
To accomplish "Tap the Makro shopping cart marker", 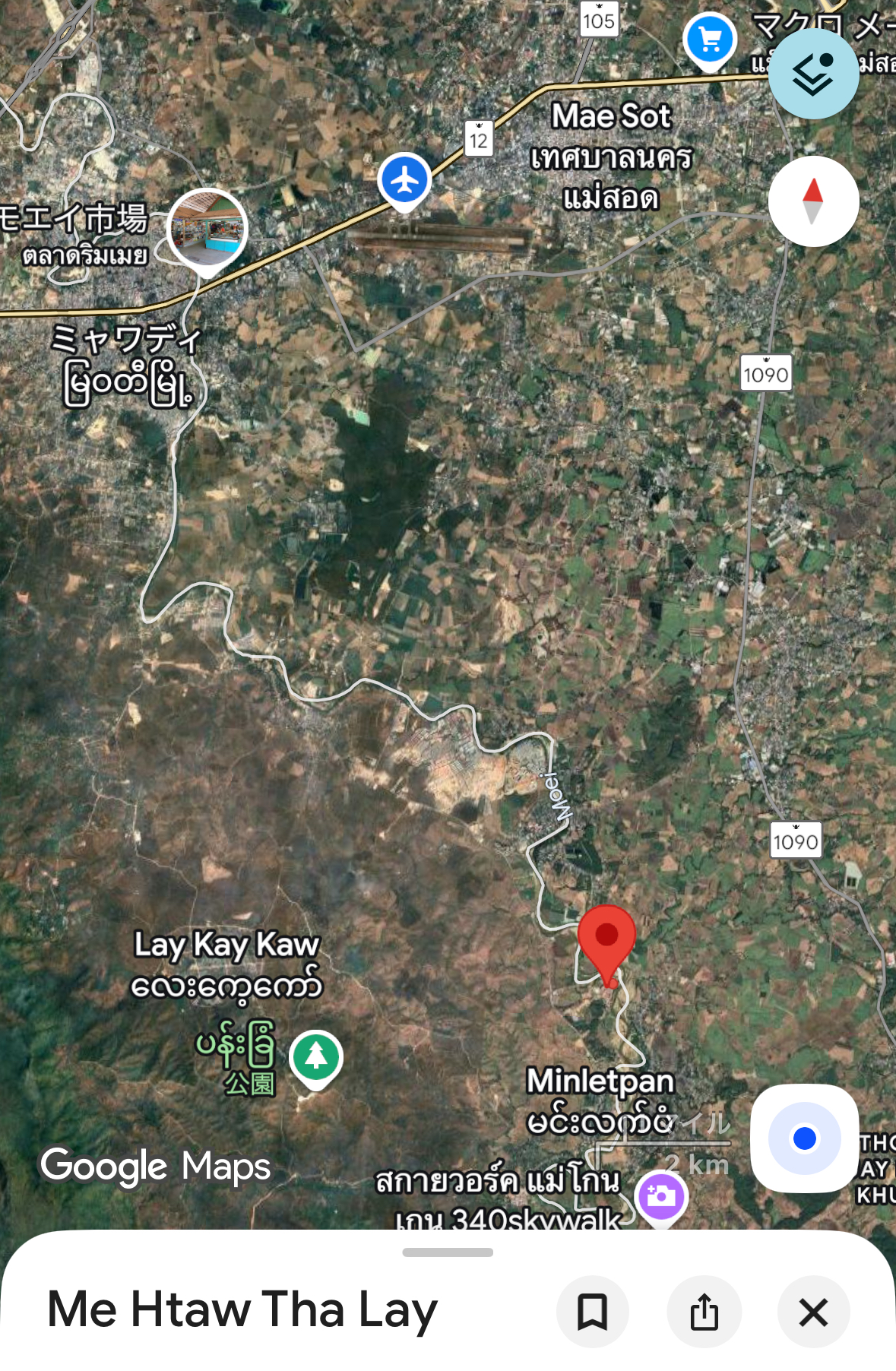I will pyautogui.click(x=710, y=40).
